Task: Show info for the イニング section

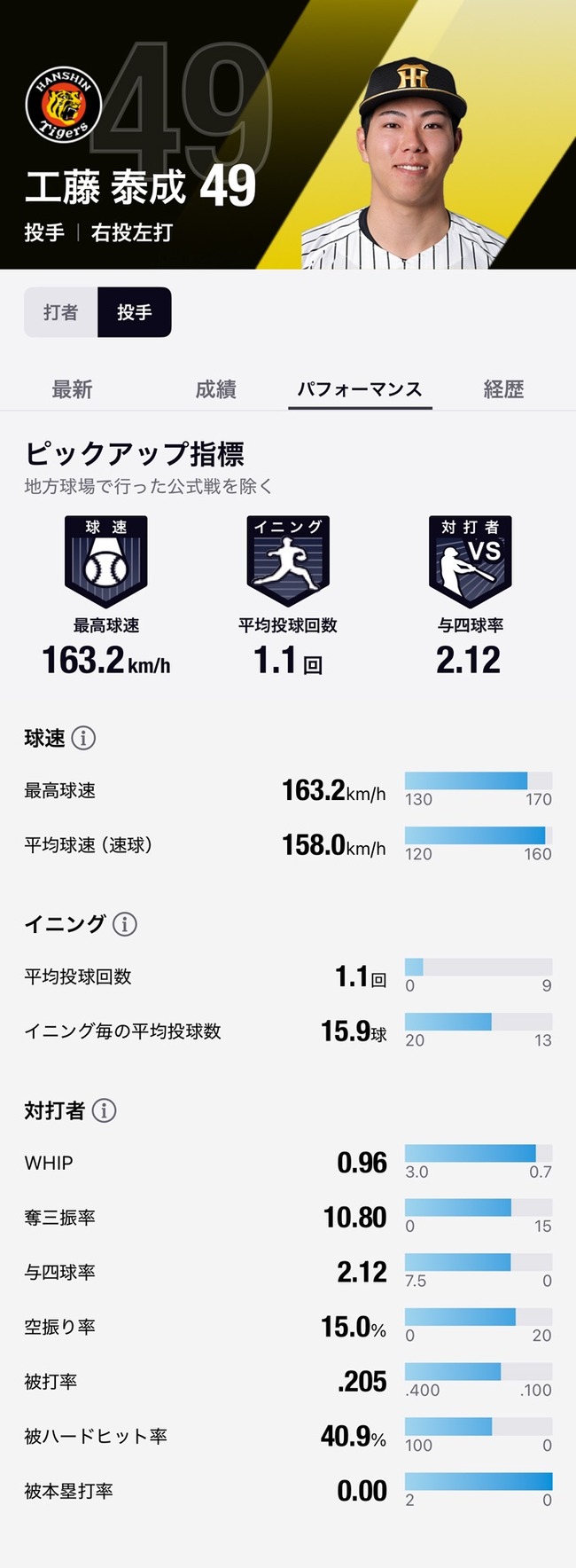Action: tap(125, 924)
